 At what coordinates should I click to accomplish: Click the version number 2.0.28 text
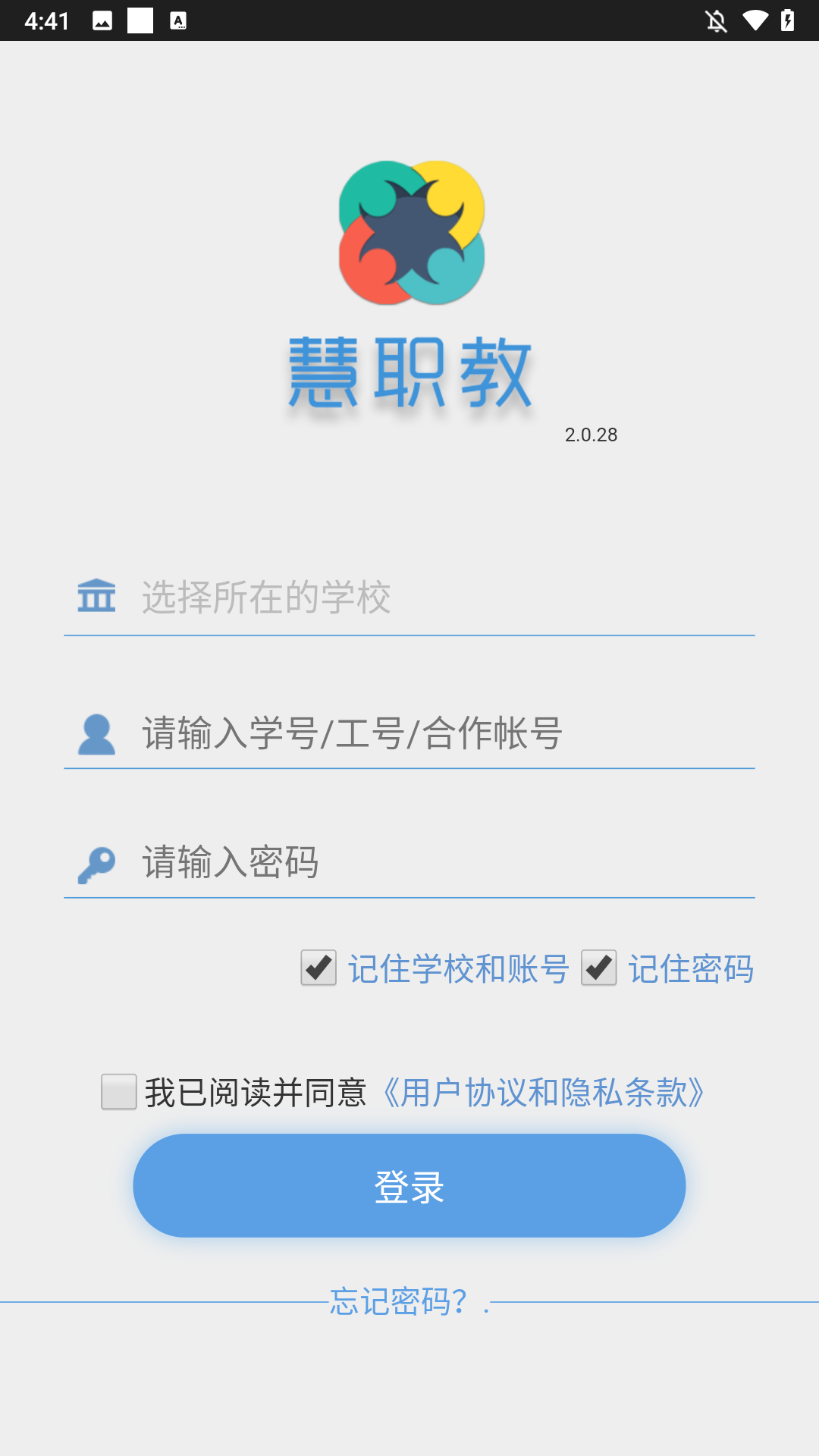(591, 435)
